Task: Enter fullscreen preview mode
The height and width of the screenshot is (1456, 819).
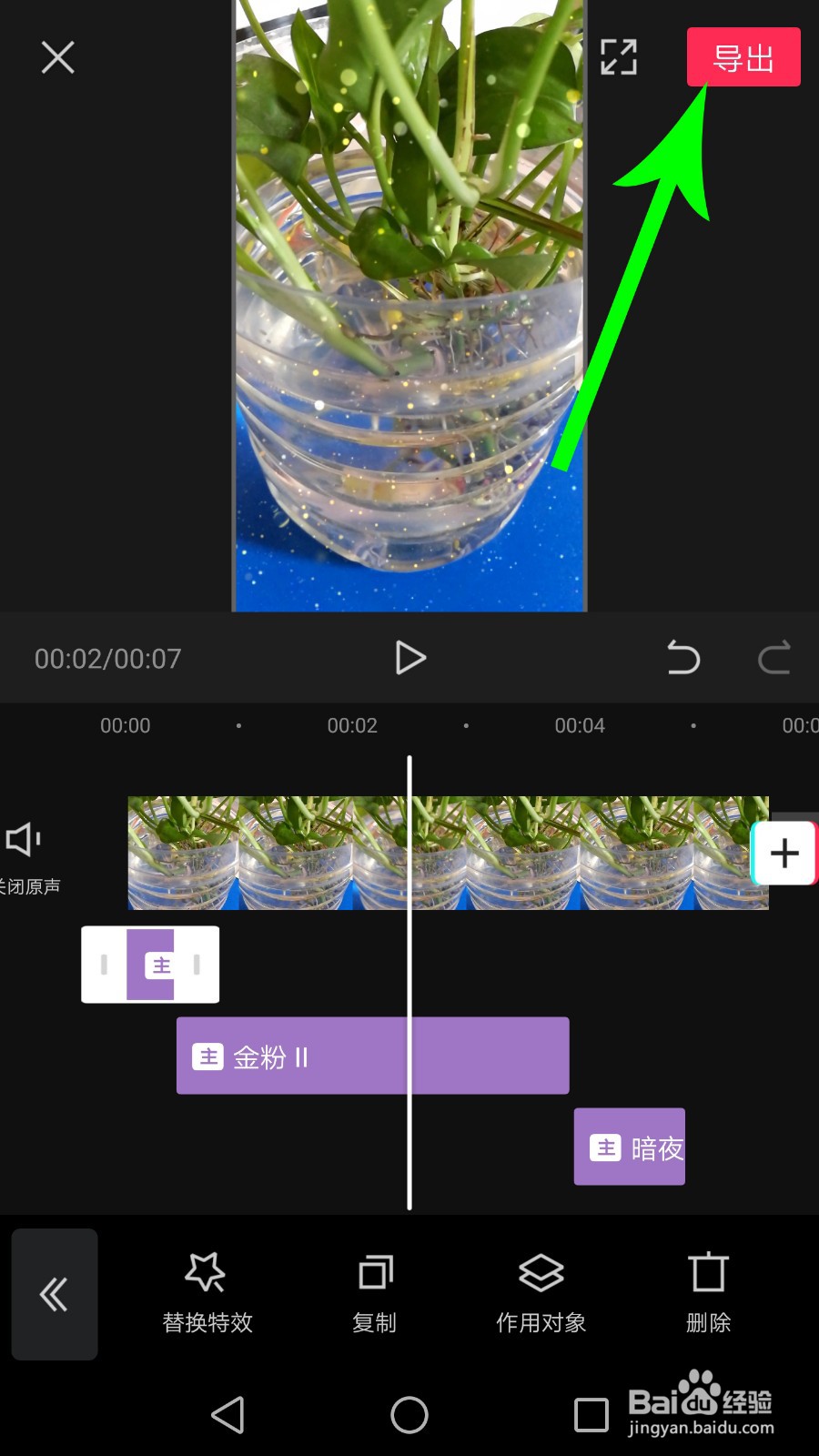Action: (618, 56)
